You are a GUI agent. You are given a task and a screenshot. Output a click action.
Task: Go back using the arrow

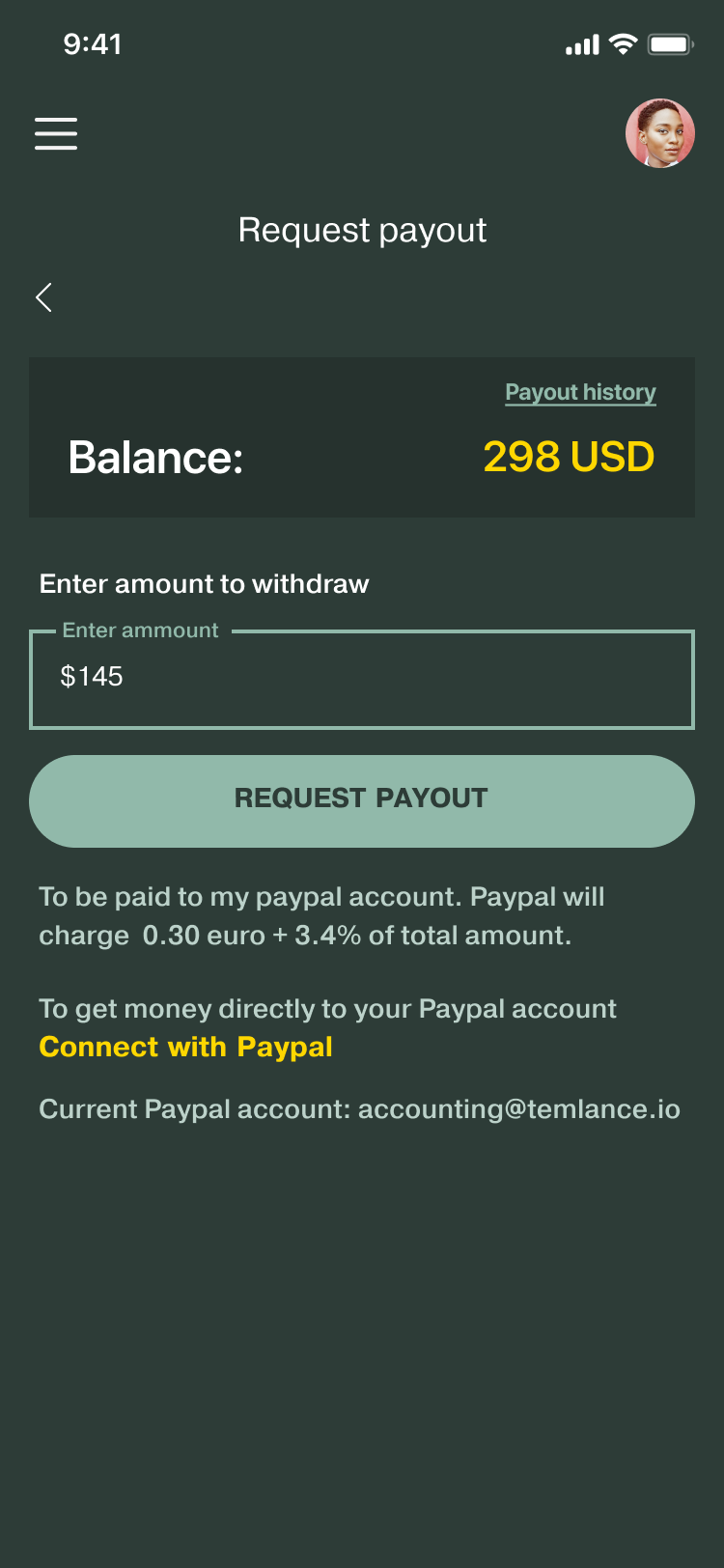coord(44,297)
